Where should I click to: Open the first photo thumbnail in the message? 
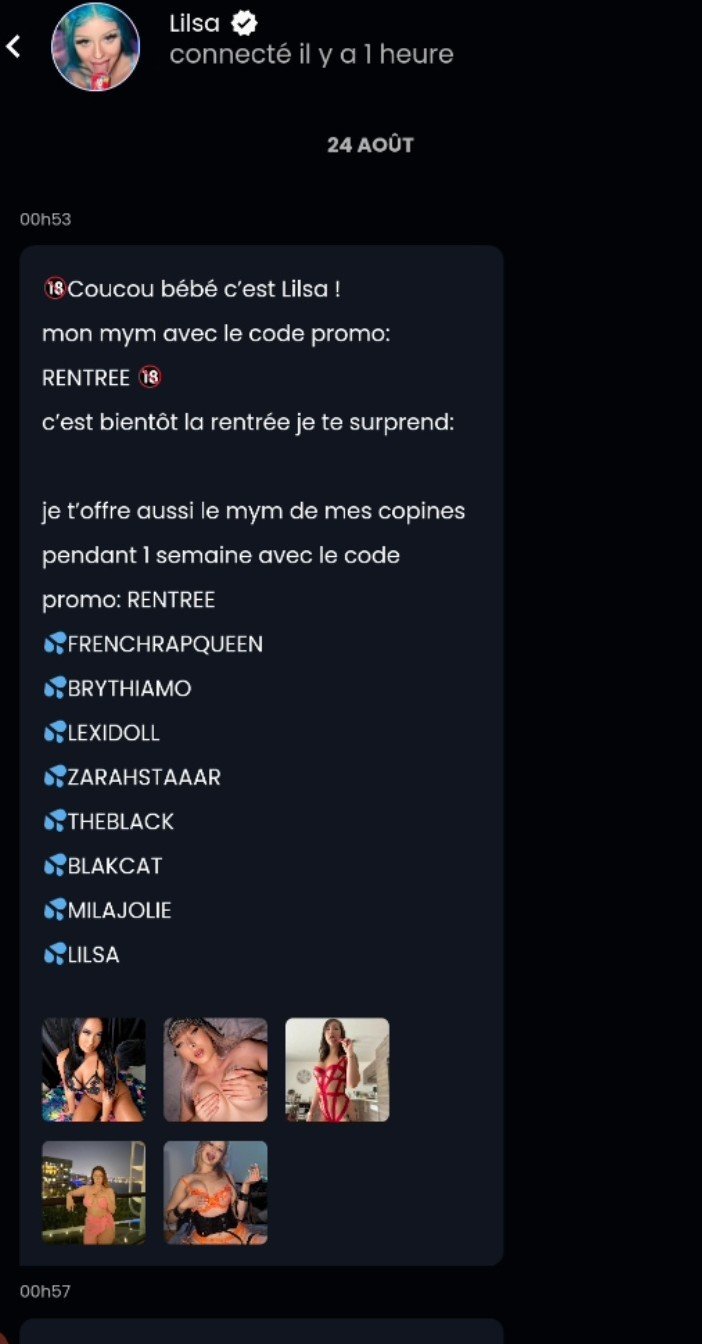click(94, 1069)
